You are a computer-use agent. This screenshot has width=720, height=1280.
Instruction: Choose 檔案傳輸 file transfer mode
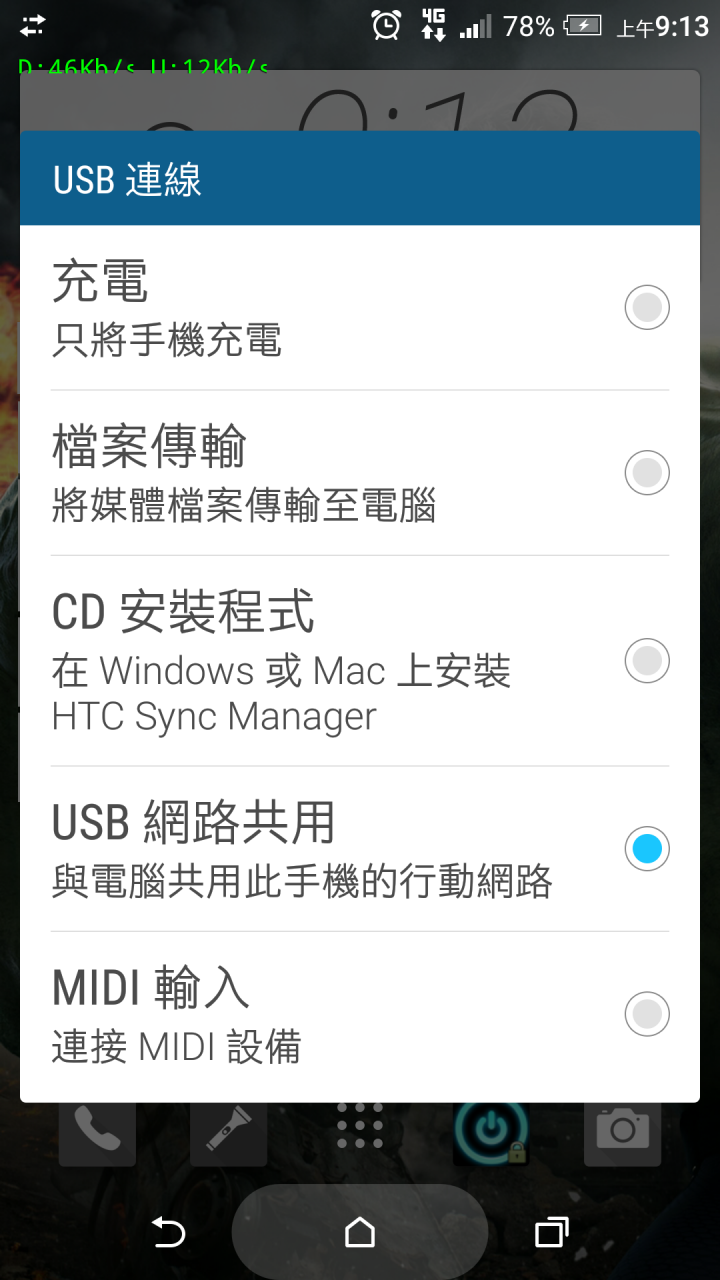click(360, 473)
